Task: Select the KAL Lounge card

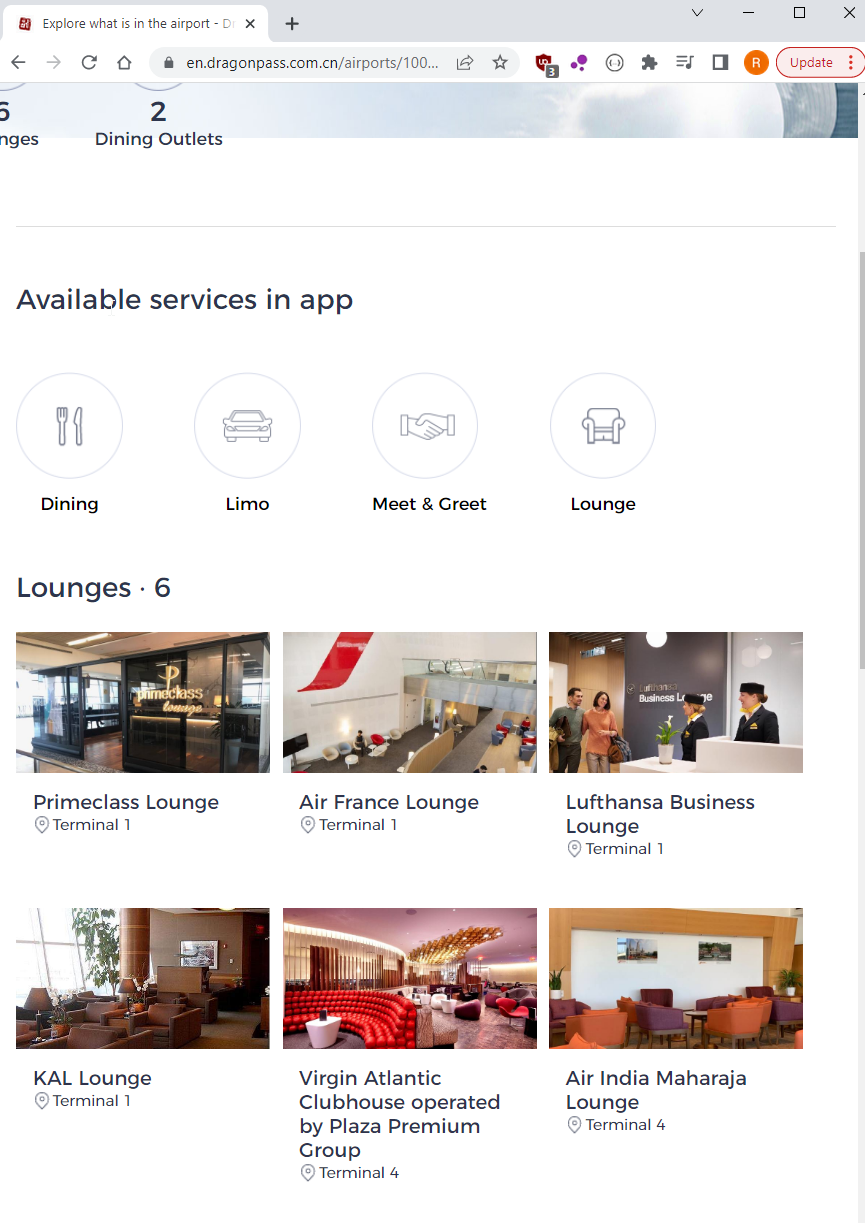Action: coord(143,978)
